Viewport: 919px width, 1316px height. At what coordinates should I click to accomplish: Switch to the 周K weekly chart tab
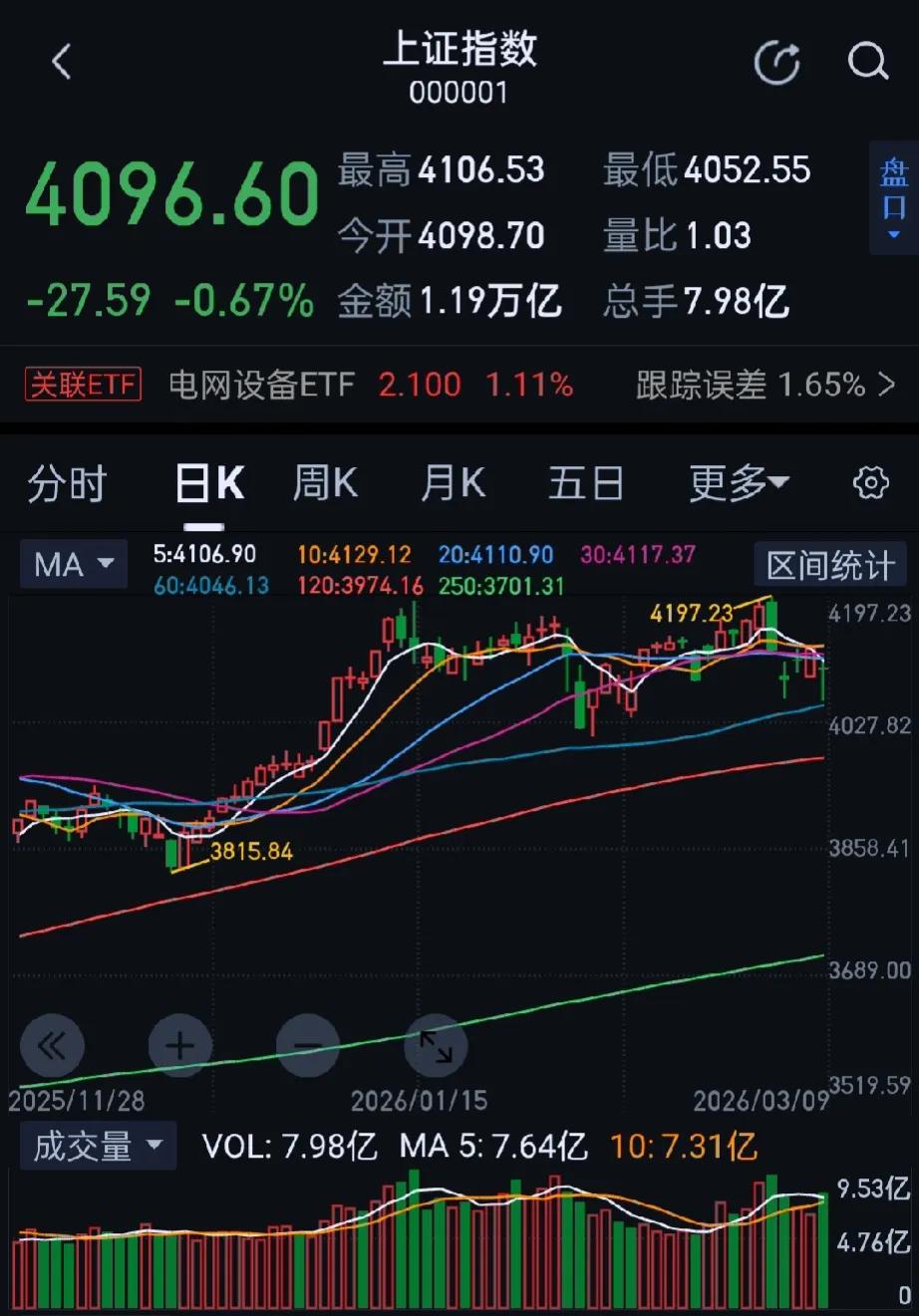click(323, 483)
